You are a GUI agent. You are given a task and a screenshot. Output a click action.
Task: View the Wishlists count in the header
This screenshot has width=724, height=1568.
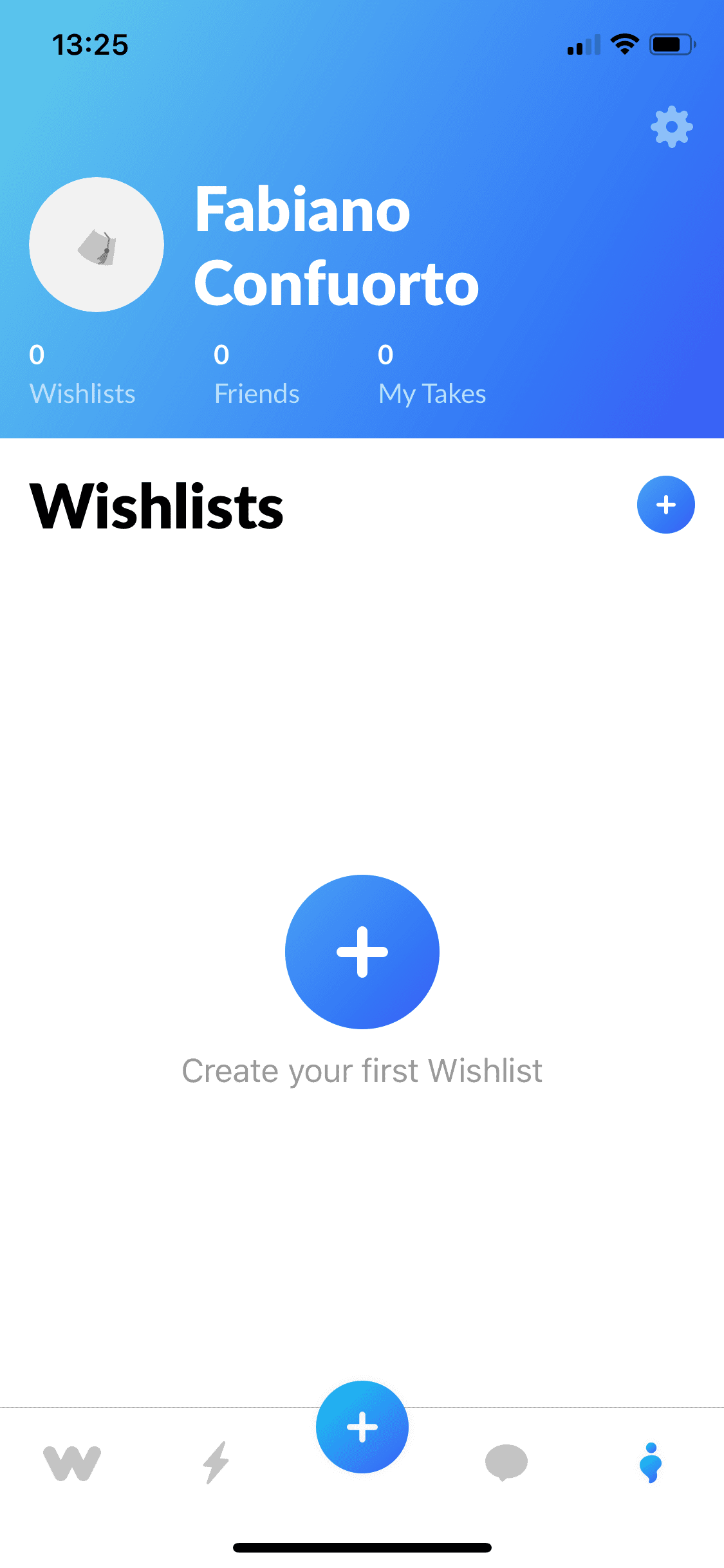82,375
